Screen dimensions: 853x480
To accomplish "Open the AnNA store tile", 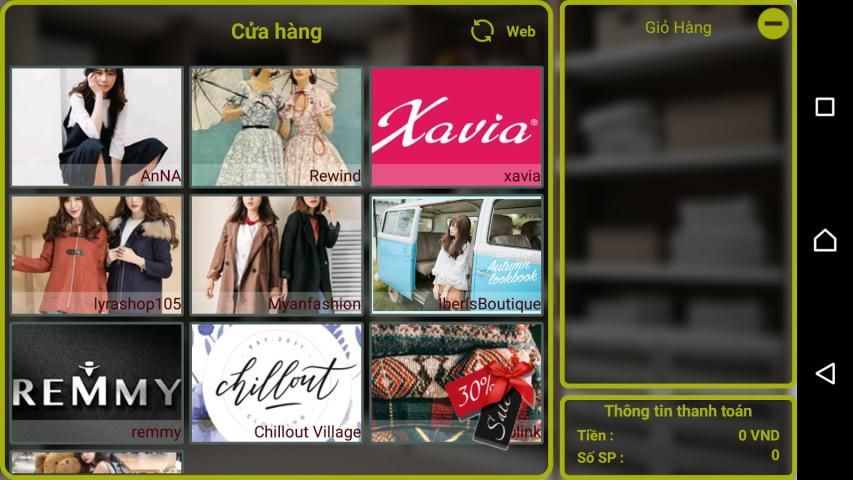I will click(x=97, y=127).
